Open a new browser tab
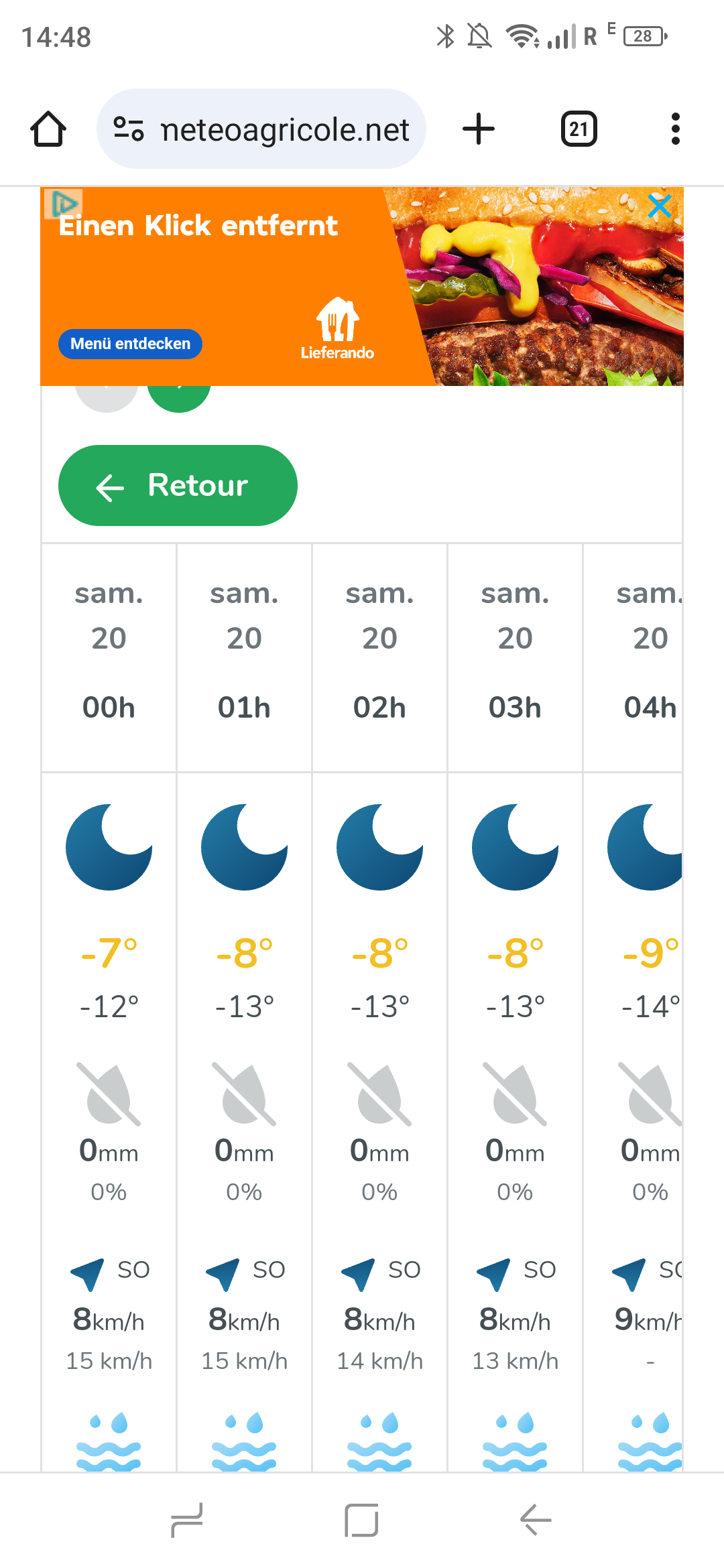This screenshot has height=1568, width=724. pos(479,129)
